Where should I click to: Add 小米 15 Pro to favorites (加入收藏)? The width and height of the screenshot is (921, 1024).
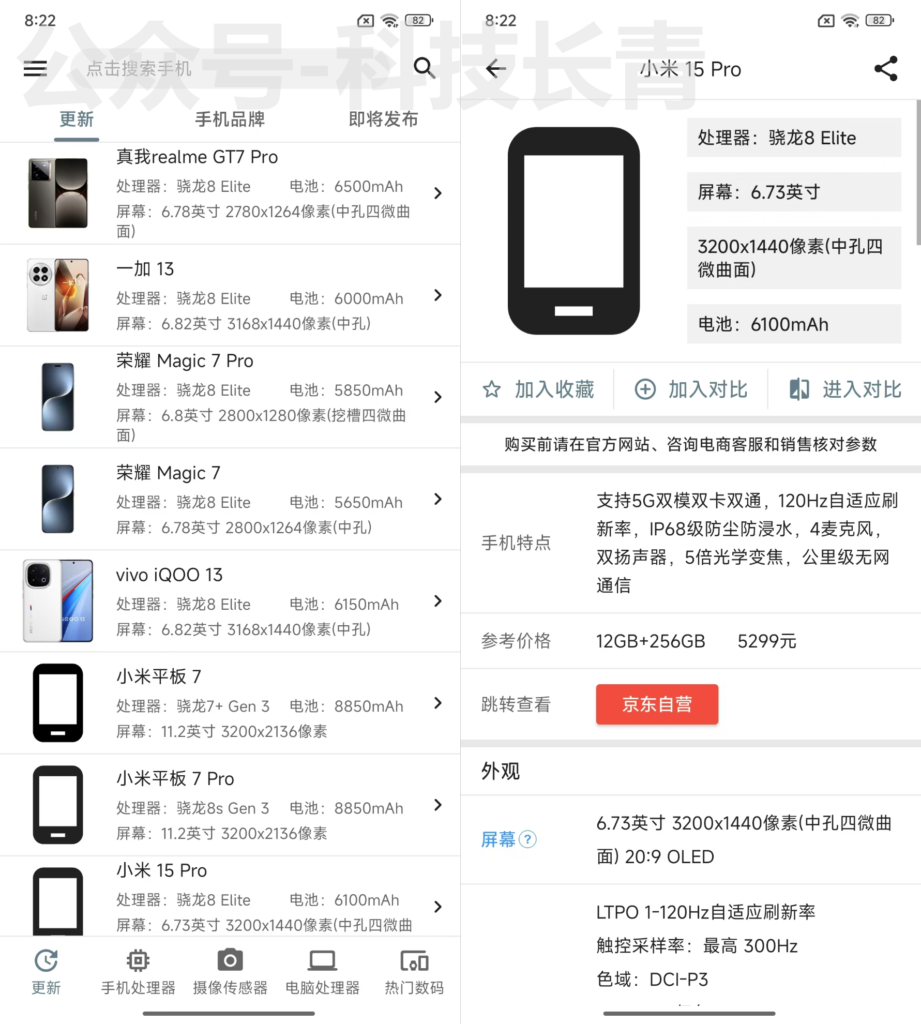(x=538, y=390)
